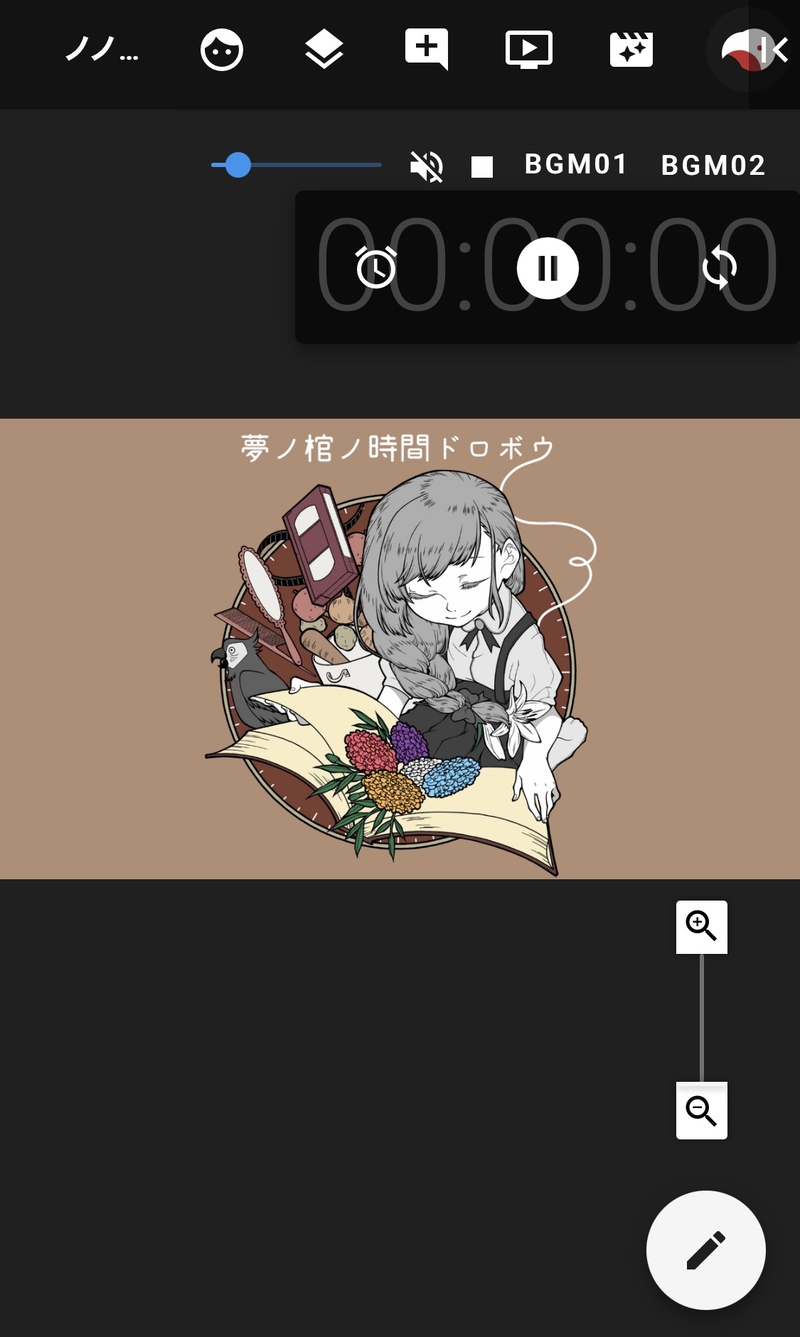
Task: Open the alarm timer settings
Action: 377,268
